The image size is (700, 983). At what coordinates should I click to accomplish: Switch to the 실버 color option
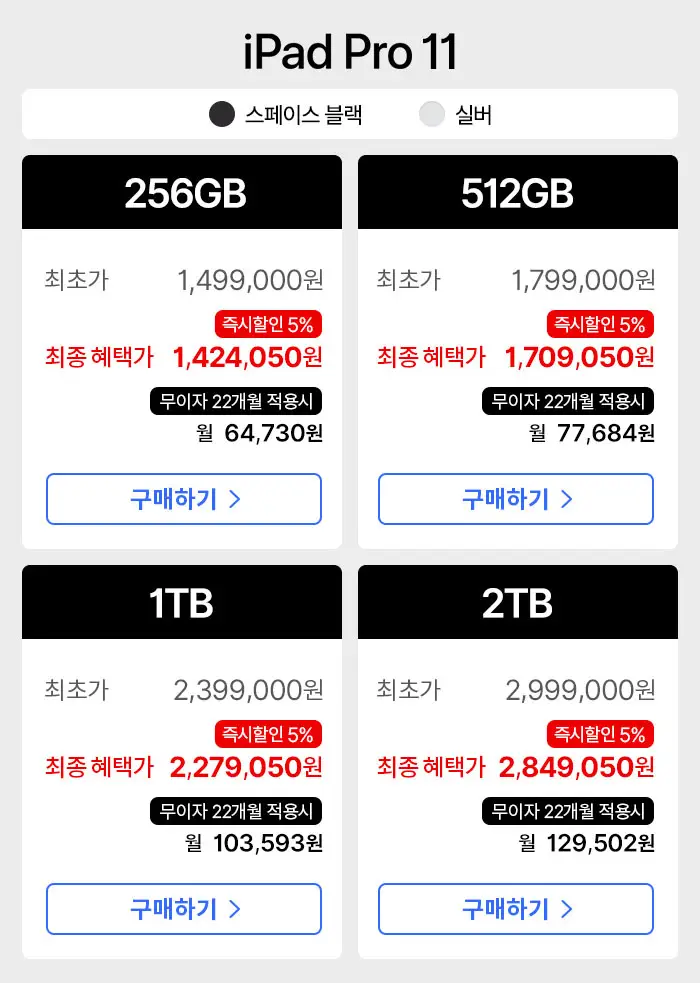456,115
